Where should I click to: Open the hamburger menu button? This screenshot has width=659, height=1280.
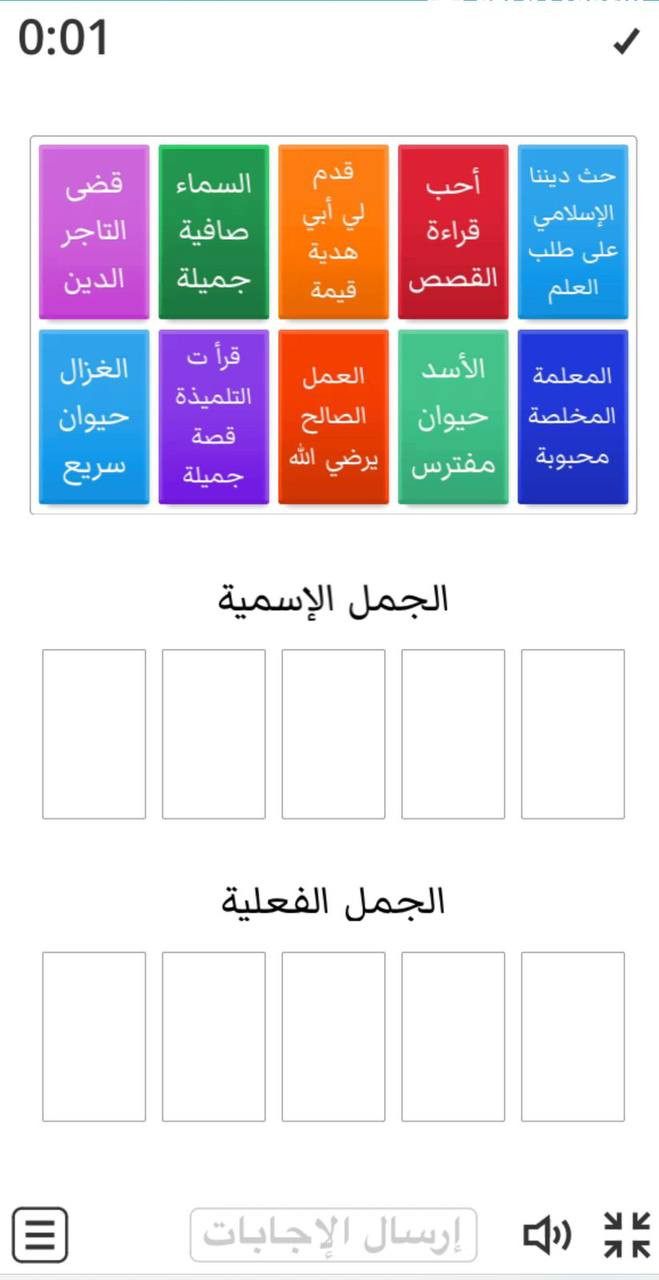click(40, 1235)
